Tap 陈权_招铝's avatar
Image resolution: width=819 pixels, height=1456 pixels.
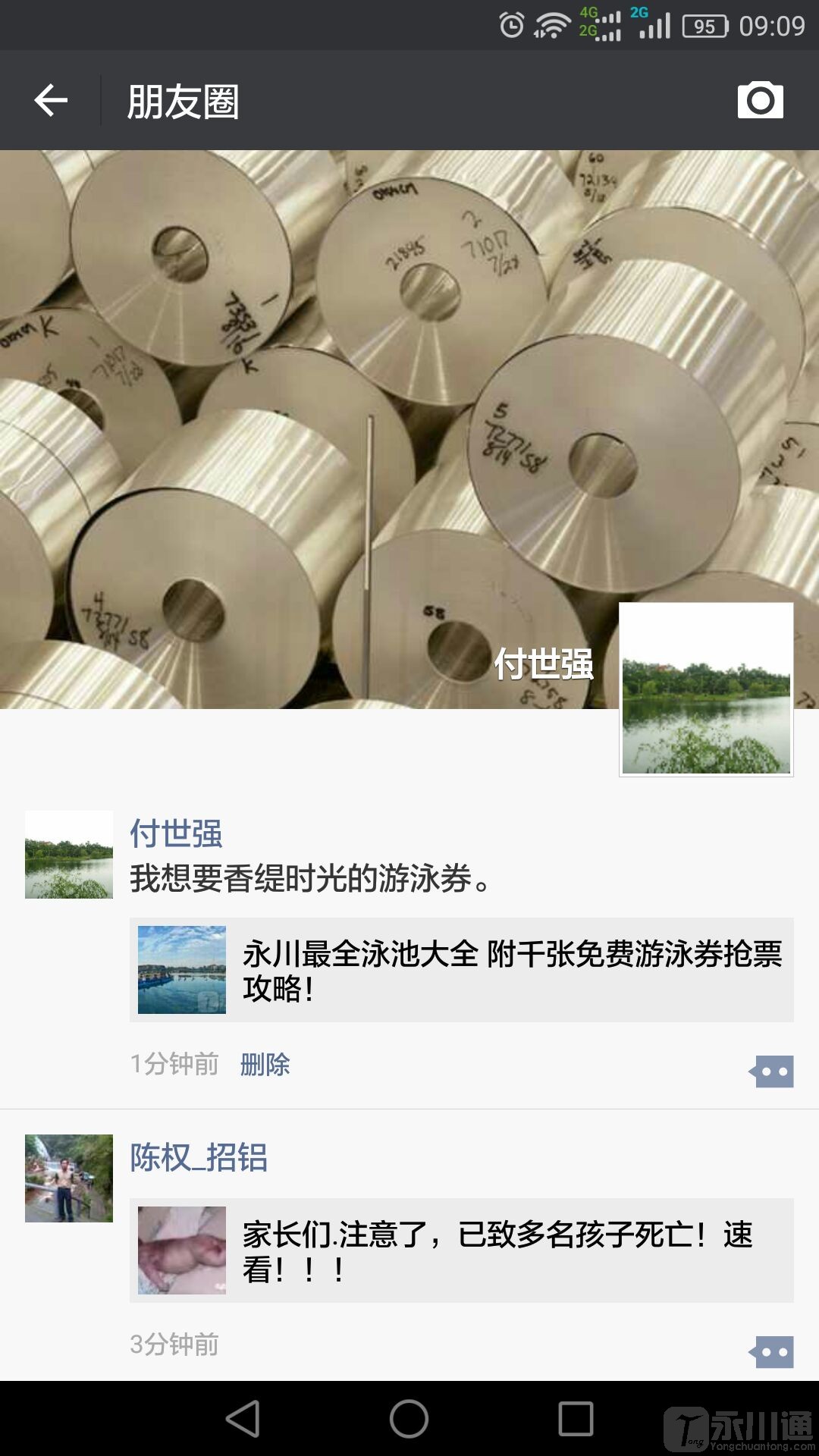69,1178
